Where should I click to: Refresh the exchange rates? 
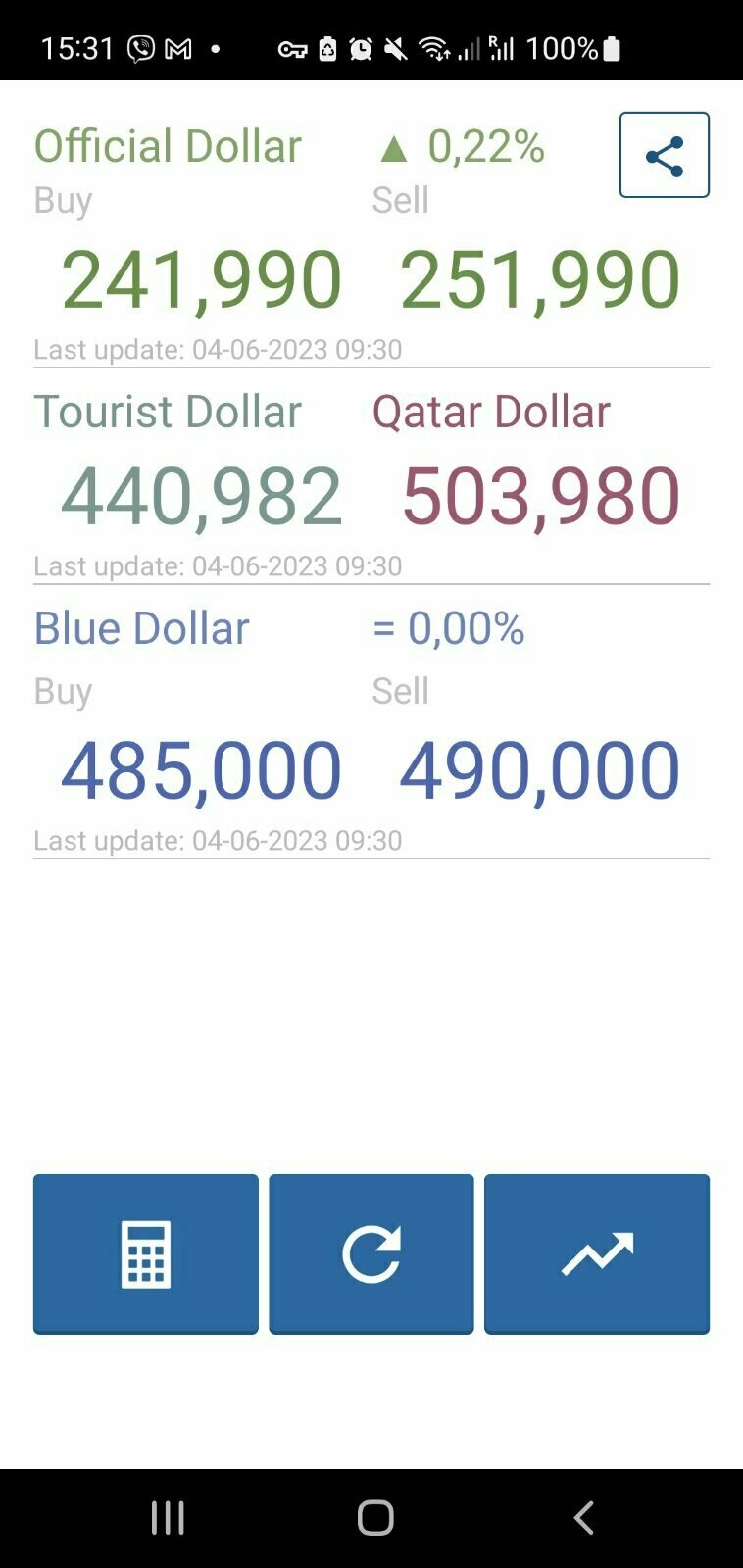371,1253
